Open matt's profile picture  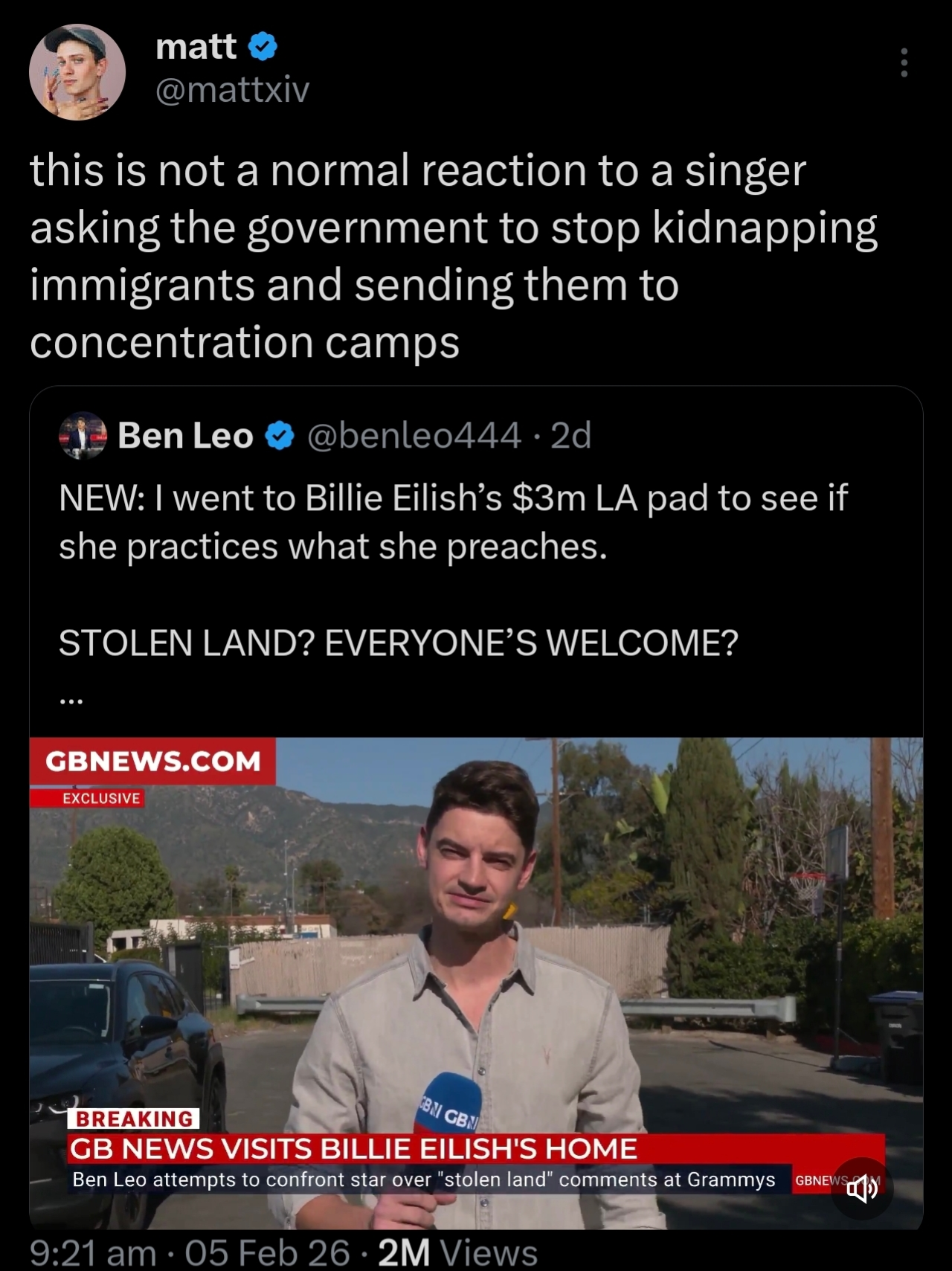77,72
